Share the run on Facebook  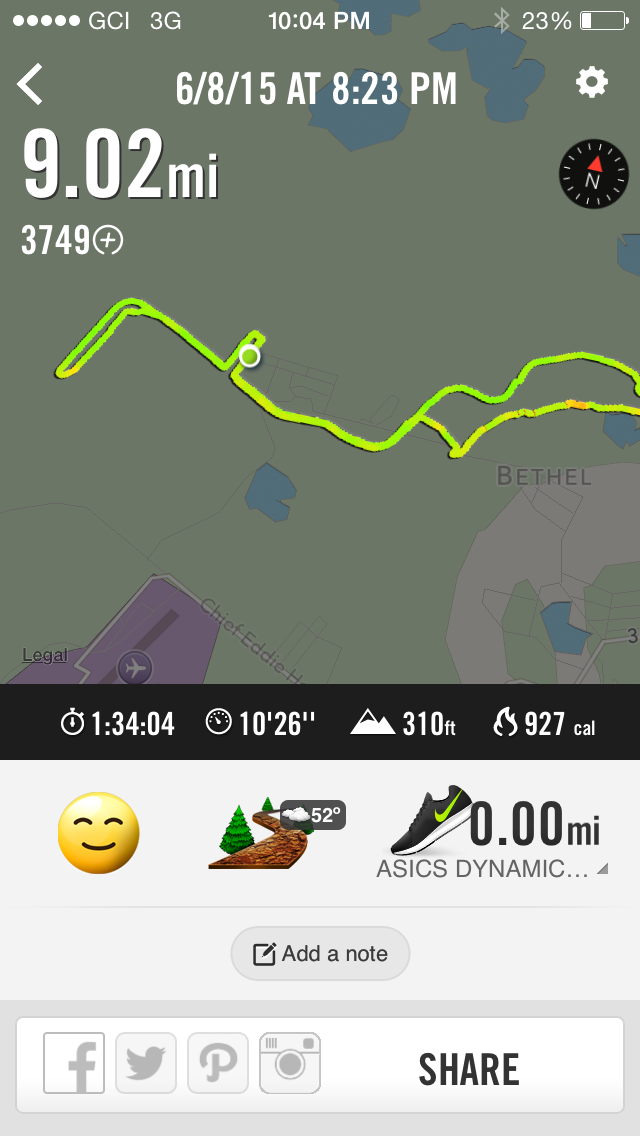pos(74,1063)
